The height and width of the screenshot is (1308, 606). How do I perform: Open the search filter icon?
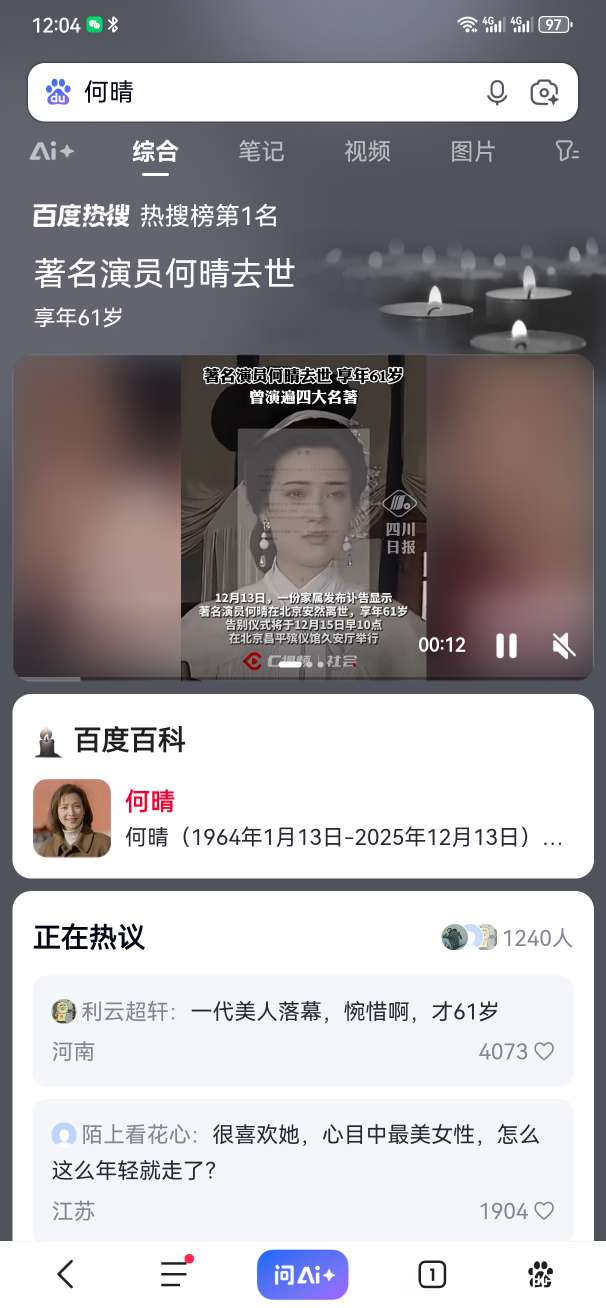coord(567,151)
